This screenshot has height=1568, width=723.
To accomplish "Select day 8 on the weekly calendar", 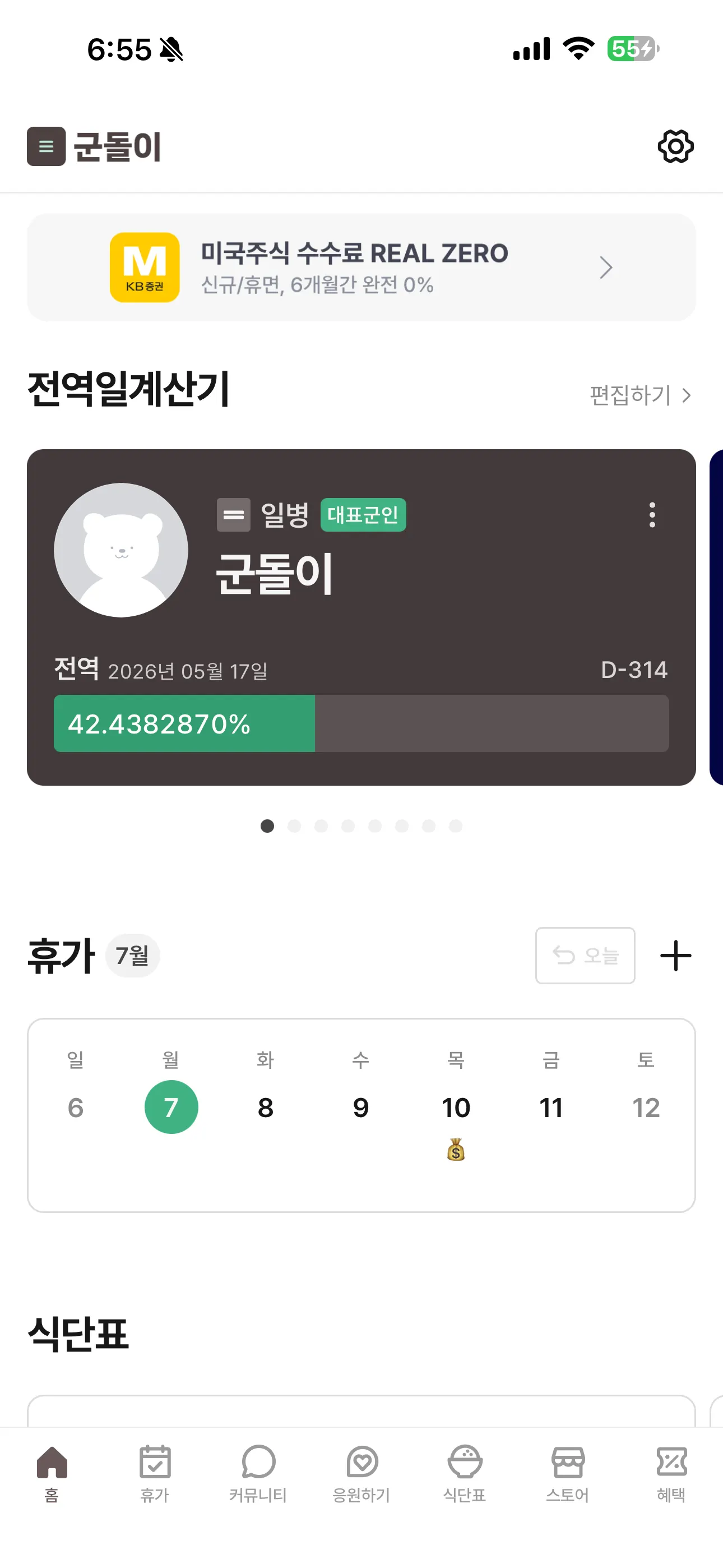I will click(x=265, y=1108).
